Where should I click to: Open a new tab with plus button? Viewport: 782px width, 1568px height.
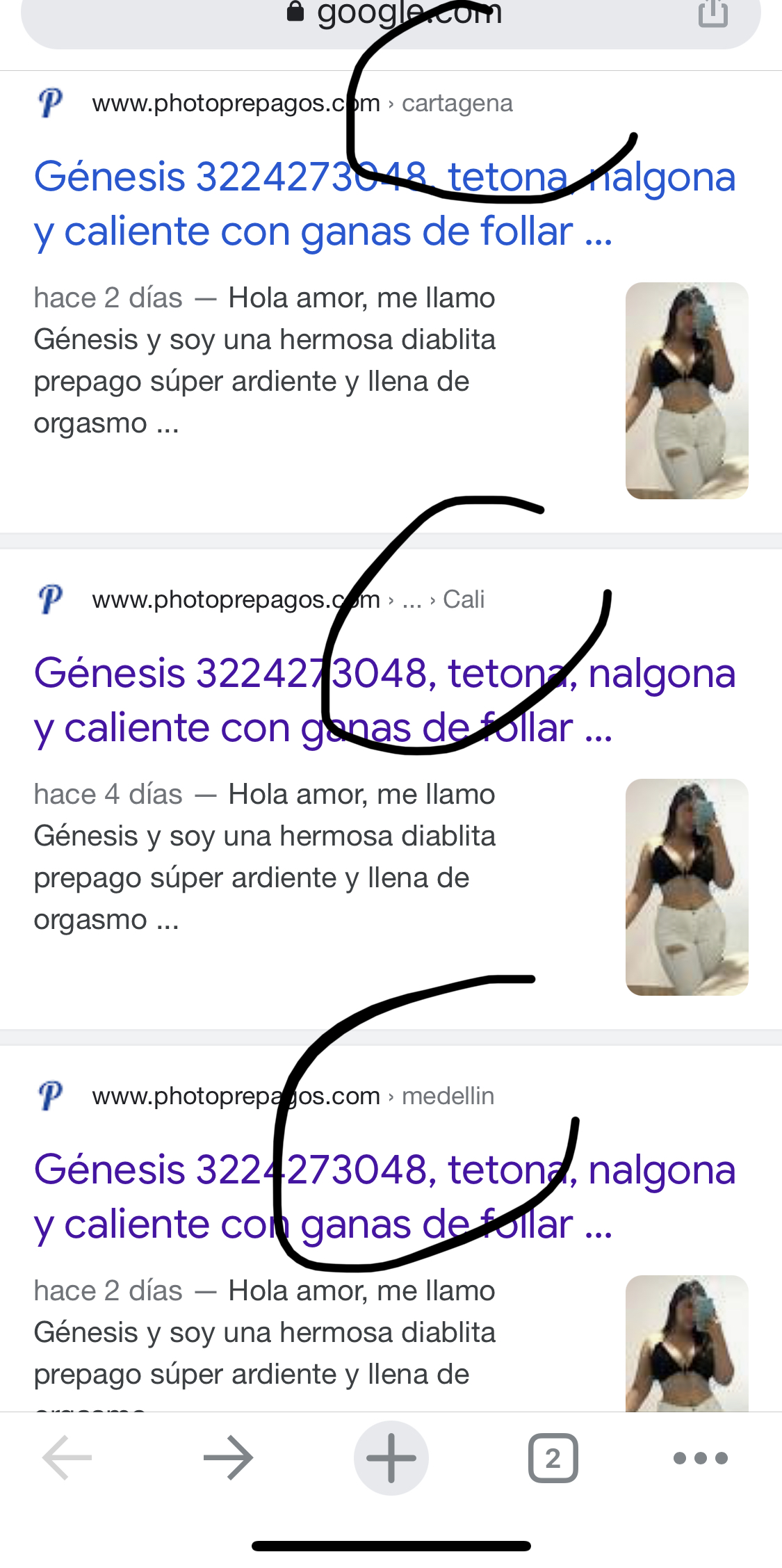pyautogui.click(x=391, y=1457)
